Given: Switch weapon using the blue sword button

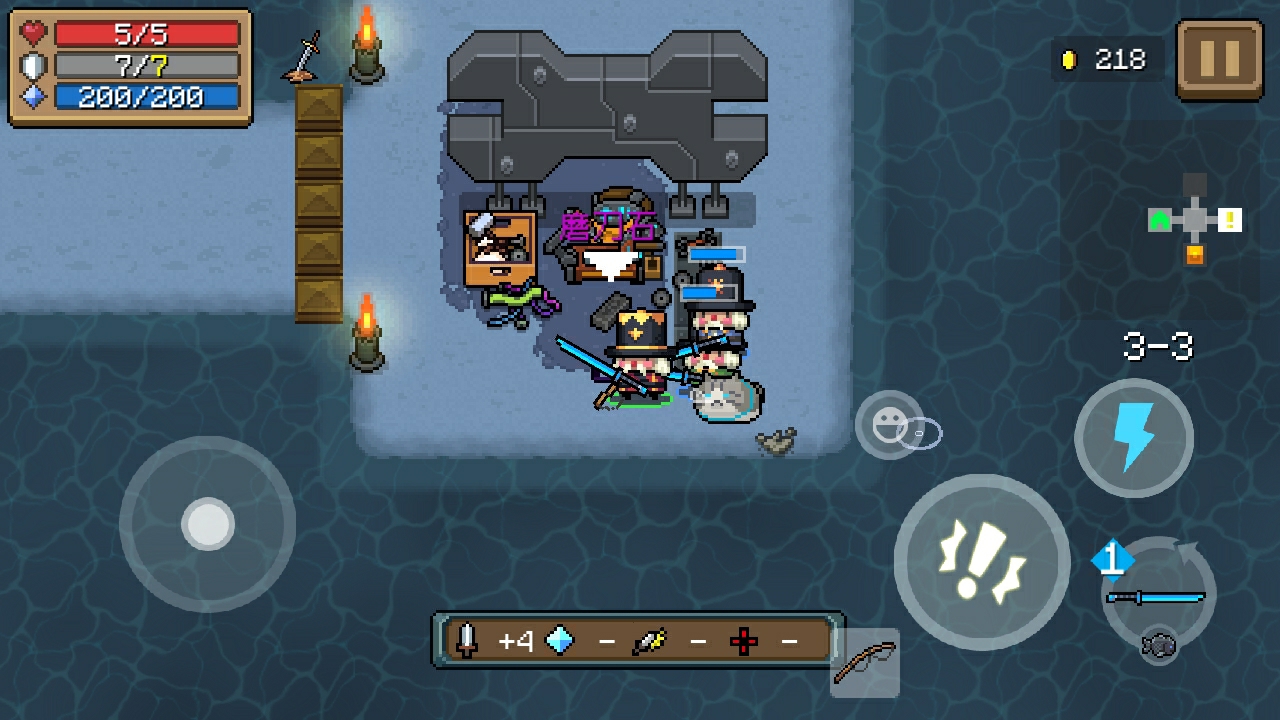Looking at the screenshot, I should (x=1159, y=597).
